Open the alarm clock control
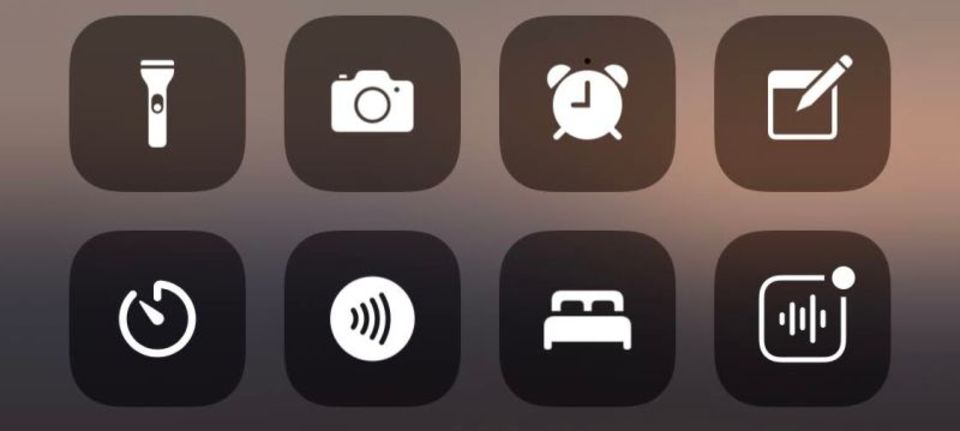 coord(587,103)
